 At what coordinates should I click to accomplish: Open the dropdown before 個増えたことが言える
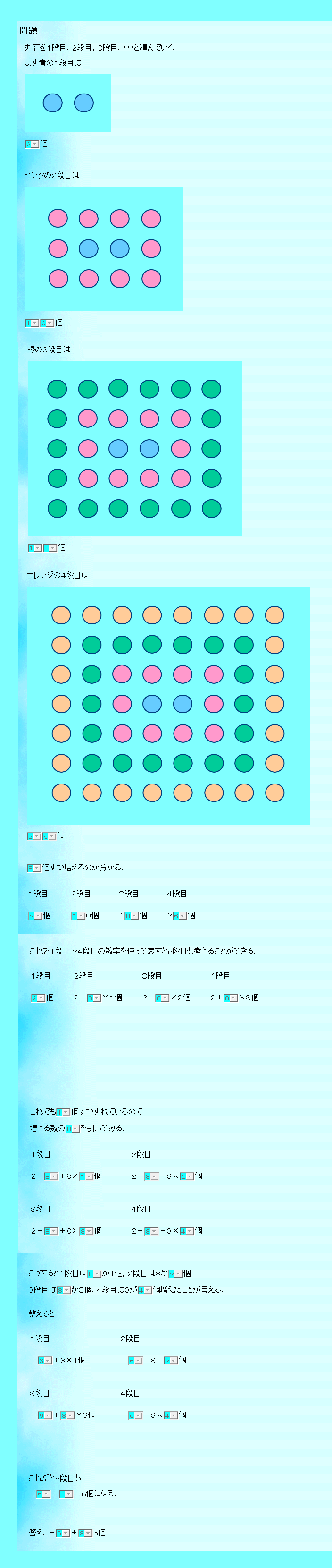[x=145, y=1290]
